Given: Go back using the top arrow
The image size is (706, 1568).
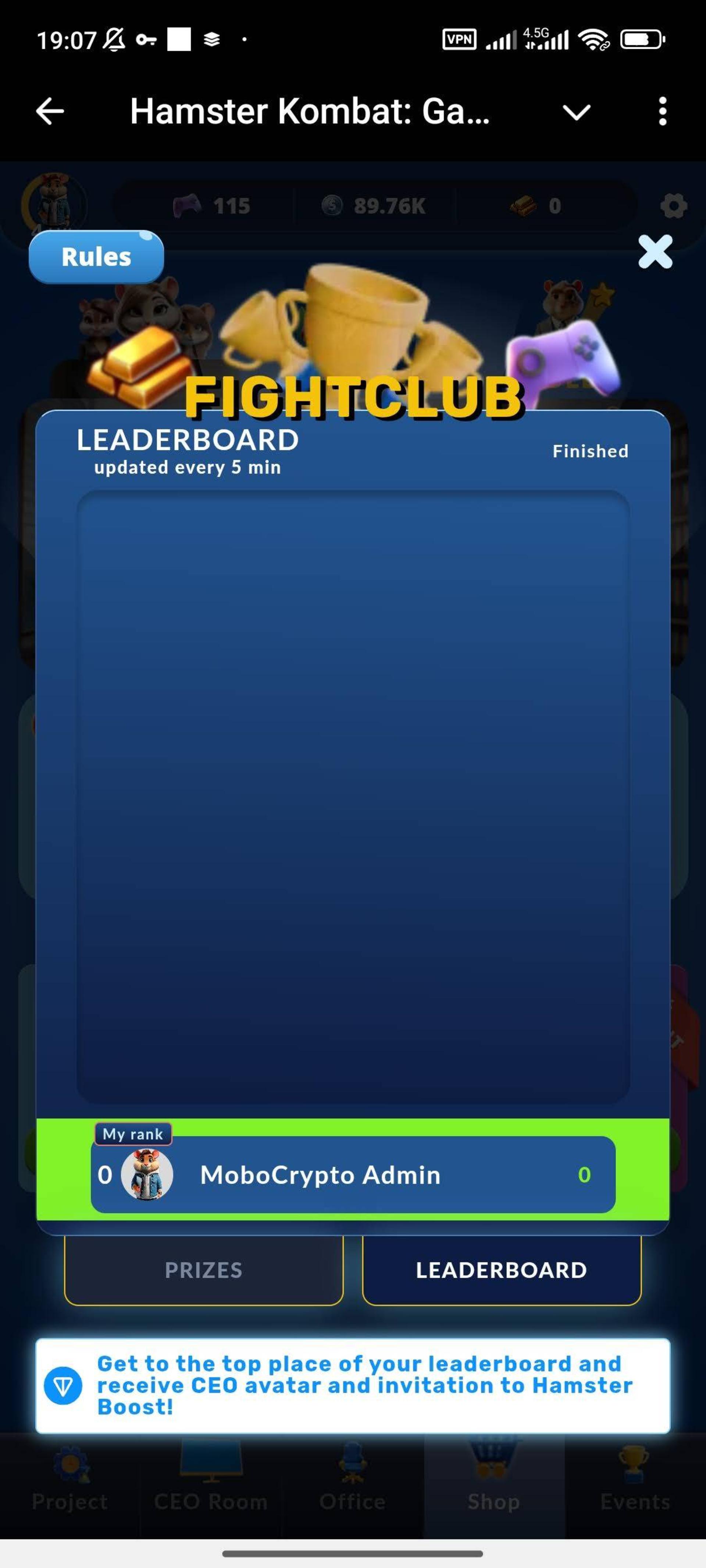Looking at the screenshot, I should pyautogui.click(x=50, y=111).
